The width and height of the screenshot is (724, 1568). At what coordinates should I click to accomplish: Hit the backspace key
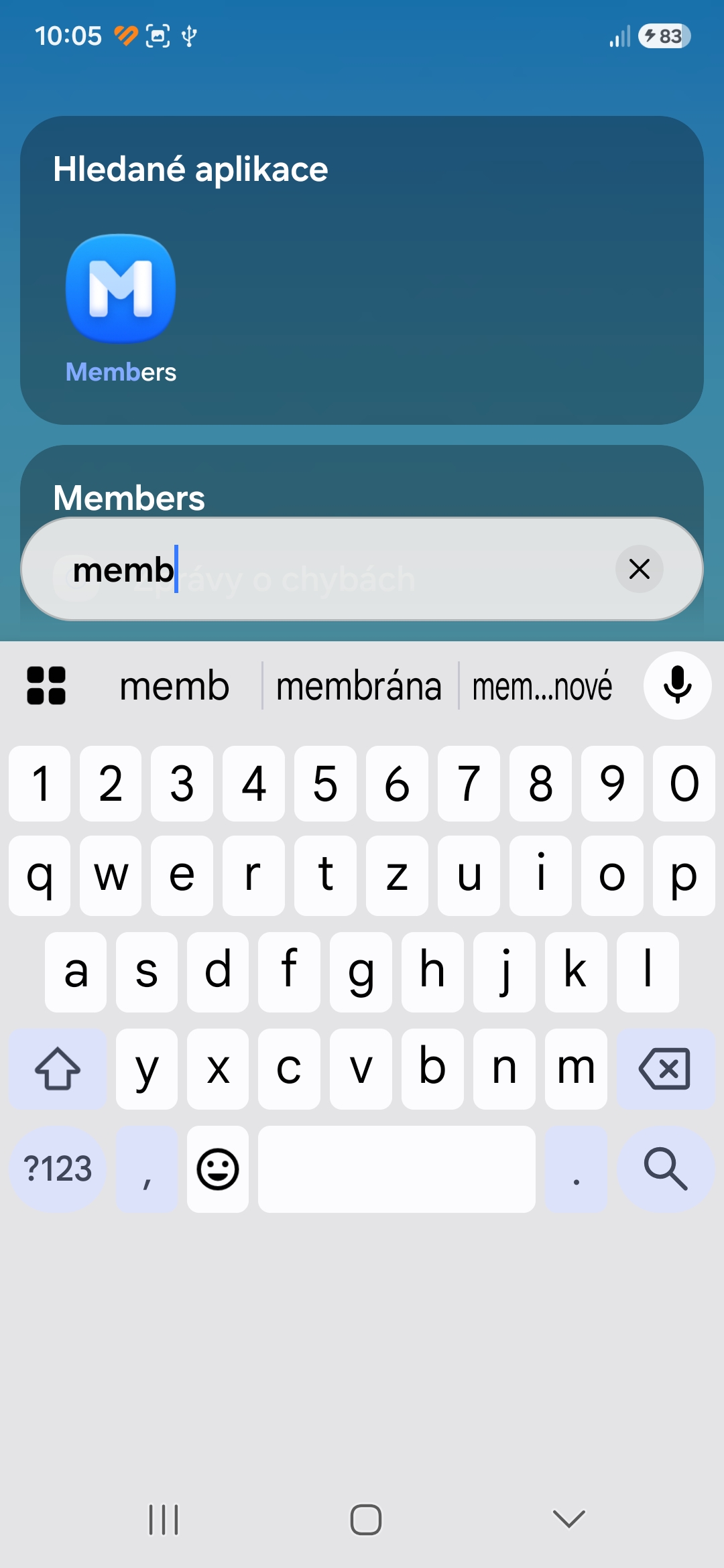(665, 1068)
